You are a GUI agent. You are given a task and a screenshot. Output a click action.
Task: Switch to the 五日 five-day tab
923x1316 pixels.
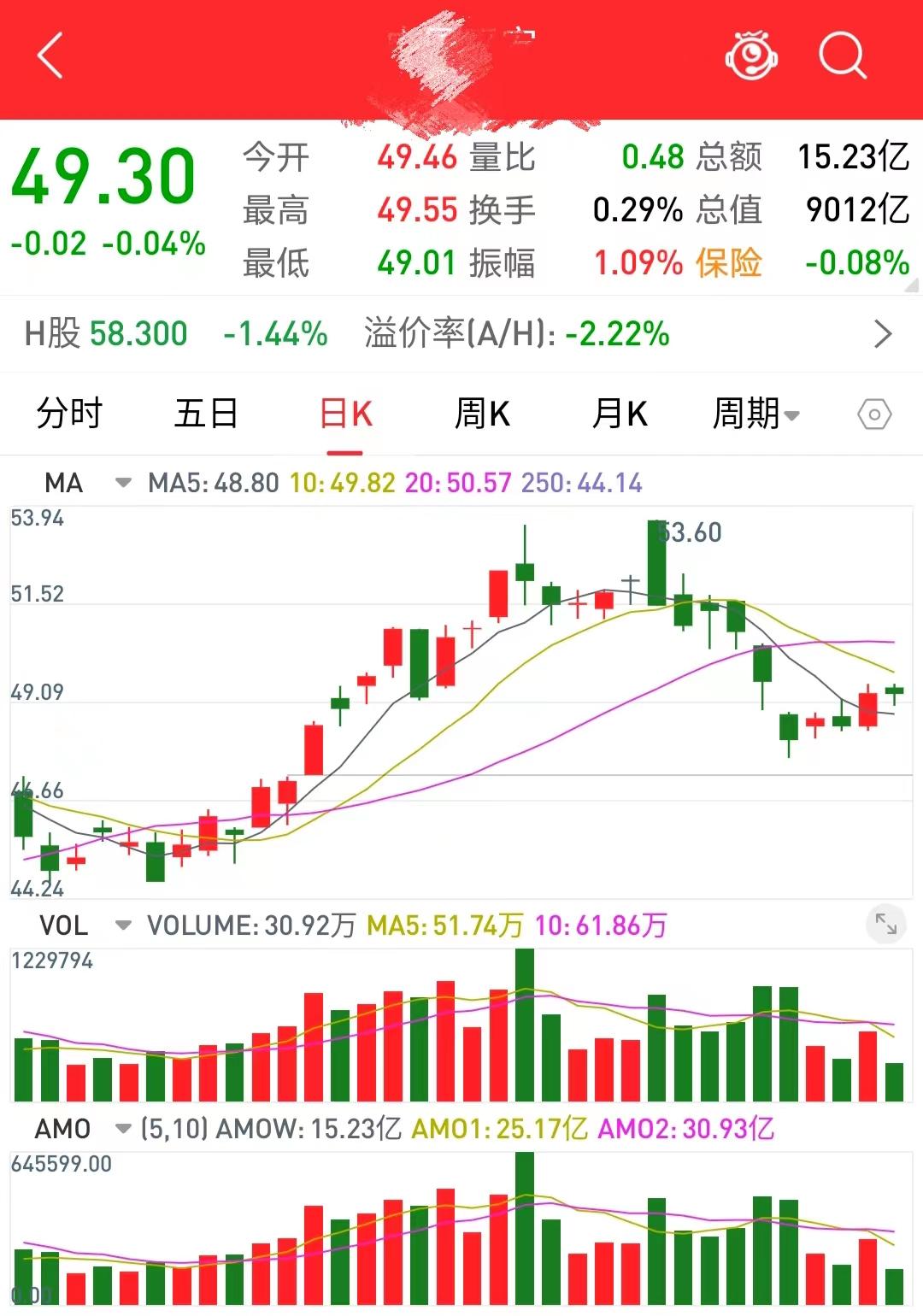click(x=207, y=414)
